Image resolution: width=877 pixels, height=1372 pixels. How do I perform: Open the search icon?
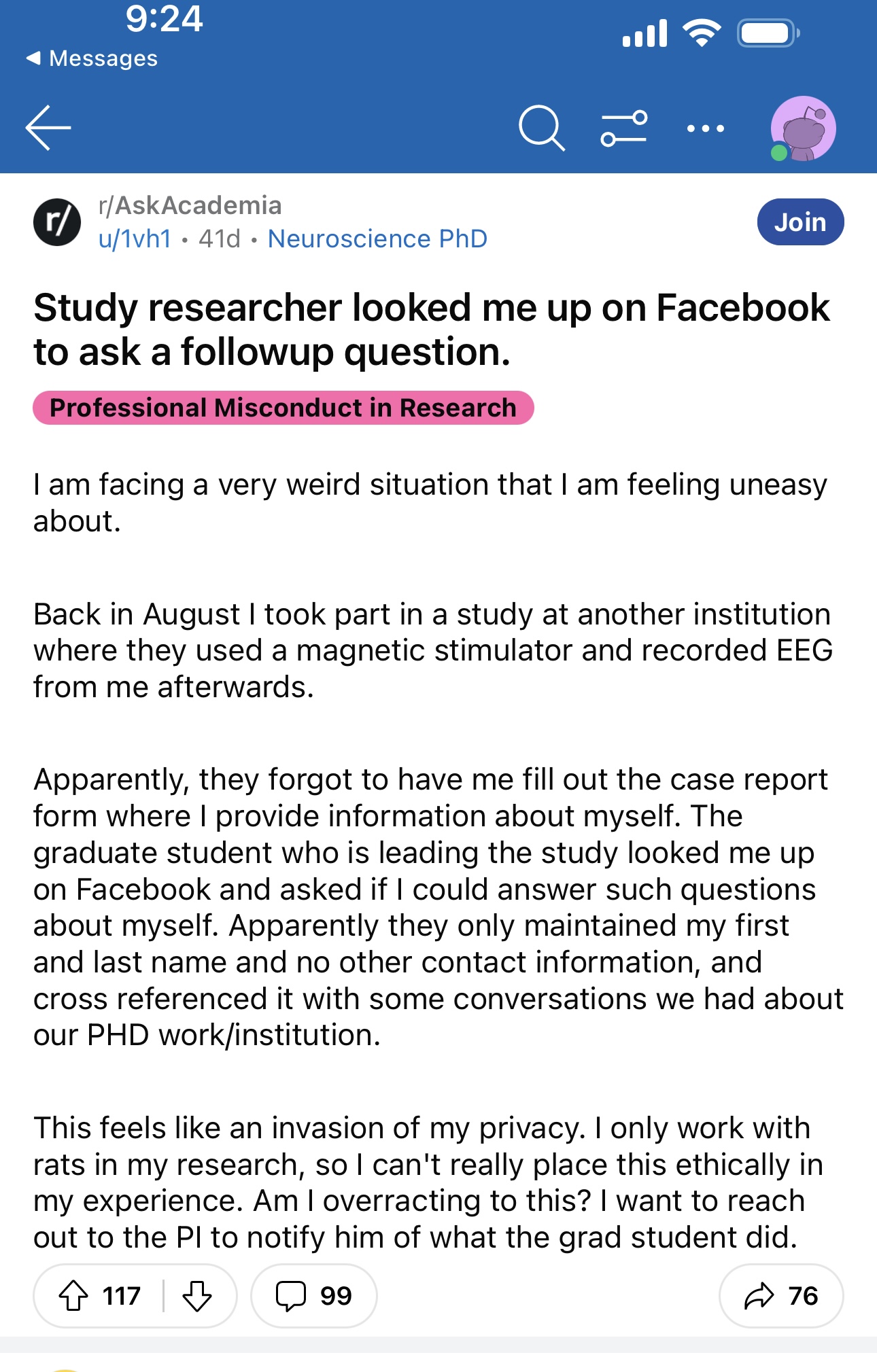(541, 128)
